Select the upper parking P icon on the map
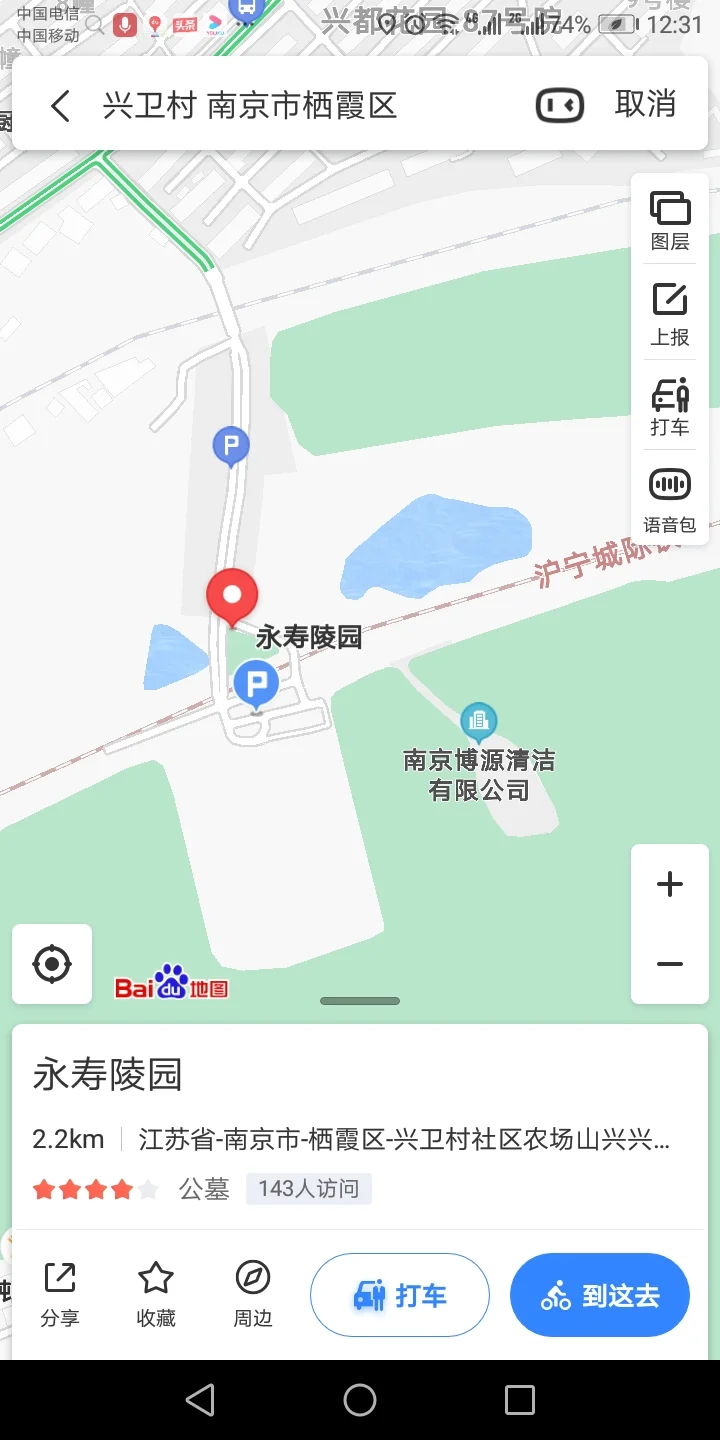Viewport: 720px width, 1440px height. tap(231, 446)
